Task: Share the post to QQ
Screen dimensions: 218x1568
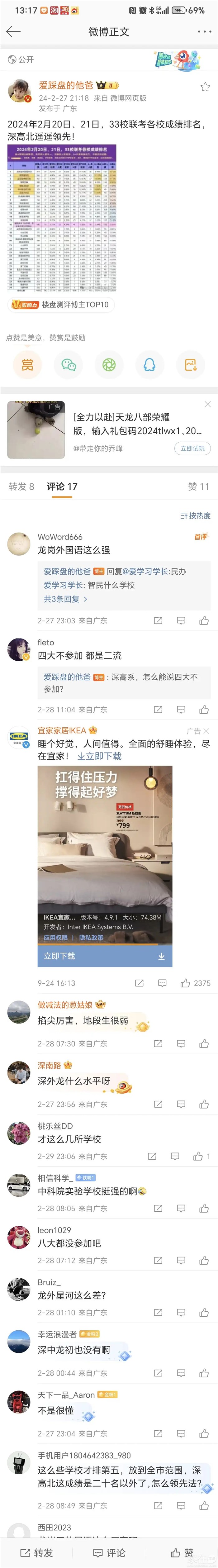Action: 149,365
